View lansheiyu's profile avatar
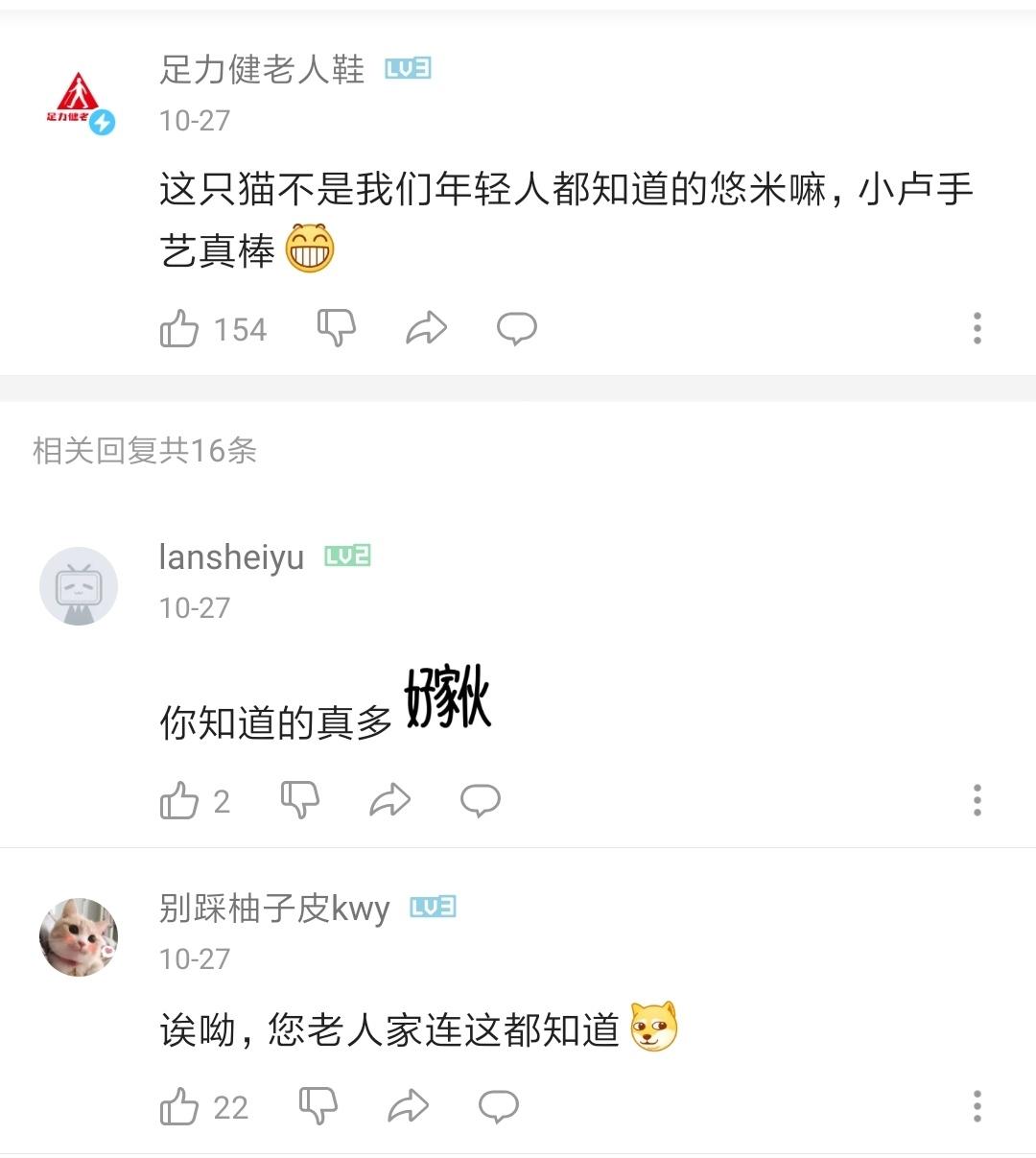 (79, 586)
